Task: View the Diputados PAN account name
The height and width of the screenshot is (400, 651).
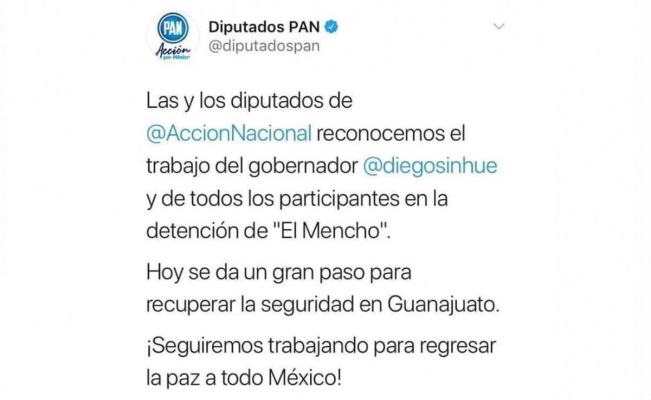Action: point(264,25)
